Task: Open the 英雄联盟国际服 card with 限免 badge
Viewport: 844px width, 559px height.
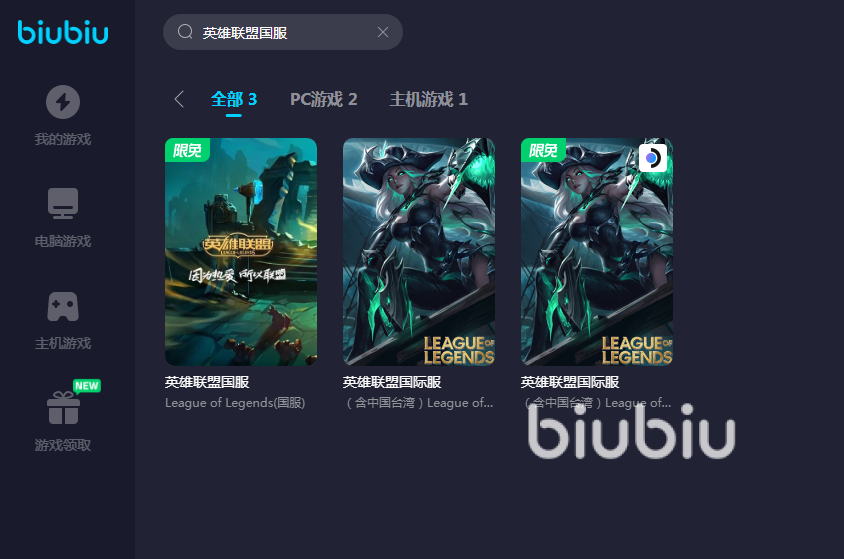Action: (597, 251)
